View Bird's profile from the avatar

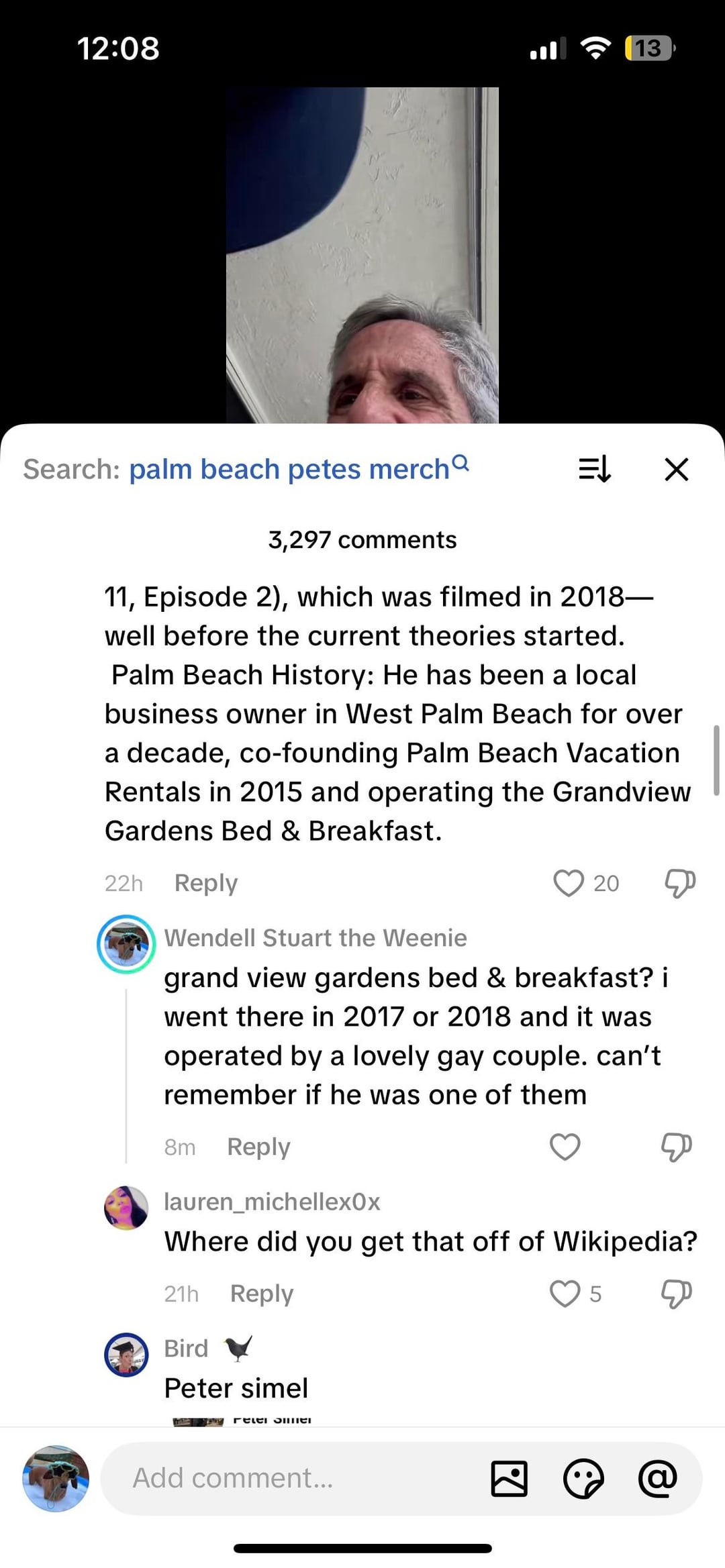pos(127,1355)
